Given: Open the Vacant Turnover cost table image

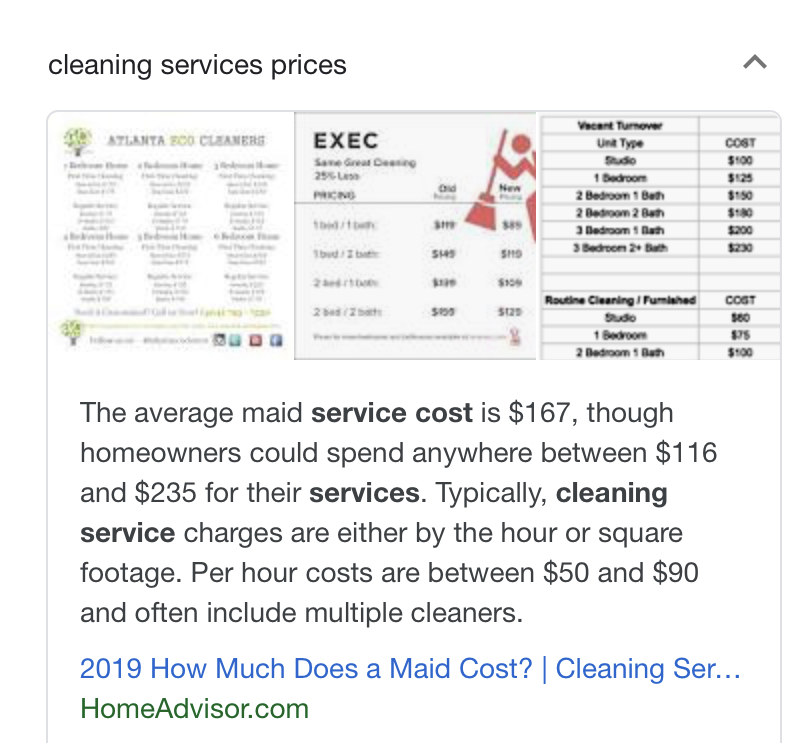Looking at the screenshot, I should click(660, 235).
